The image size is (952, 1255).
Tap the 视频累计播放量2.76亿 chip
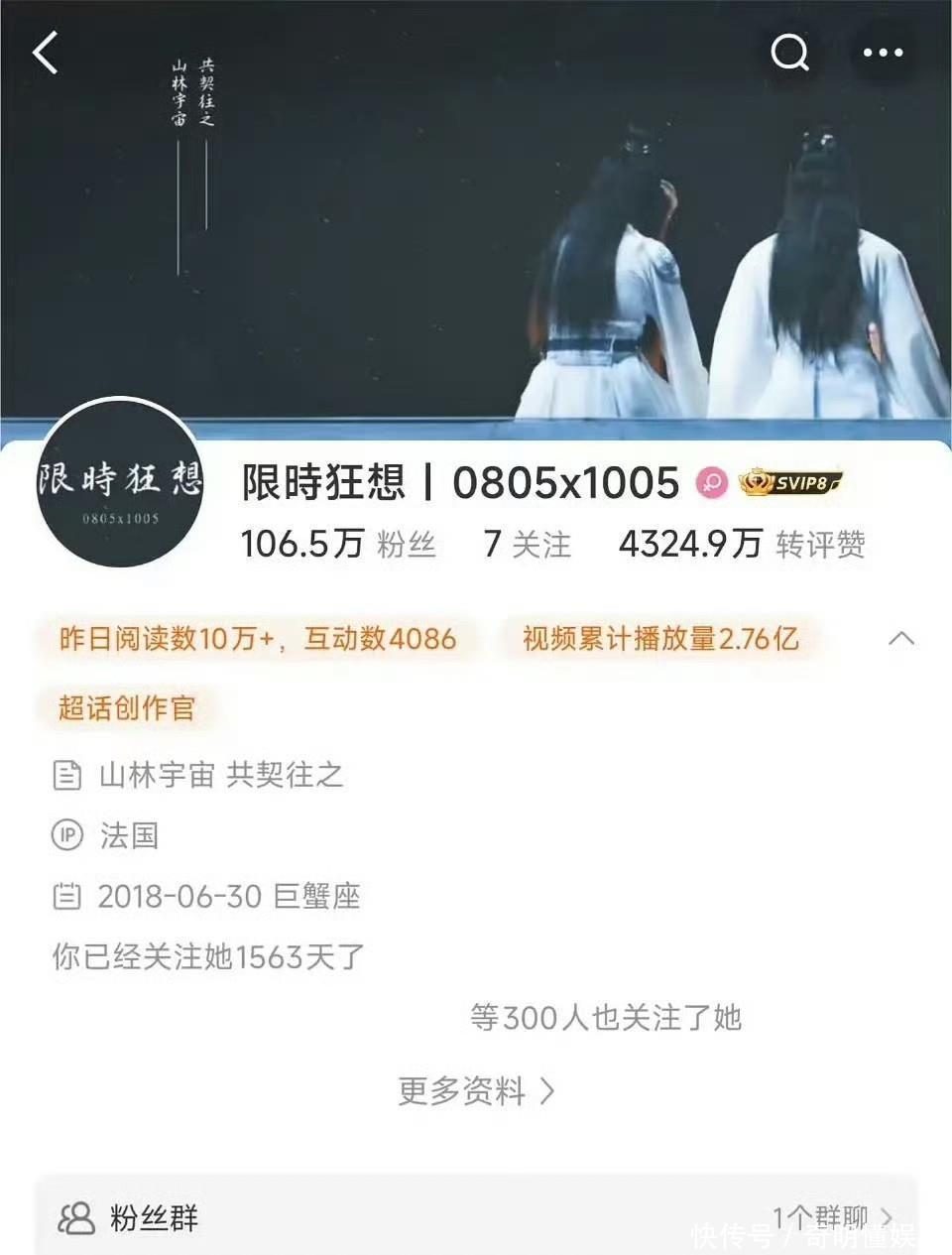tap(660, 638)
